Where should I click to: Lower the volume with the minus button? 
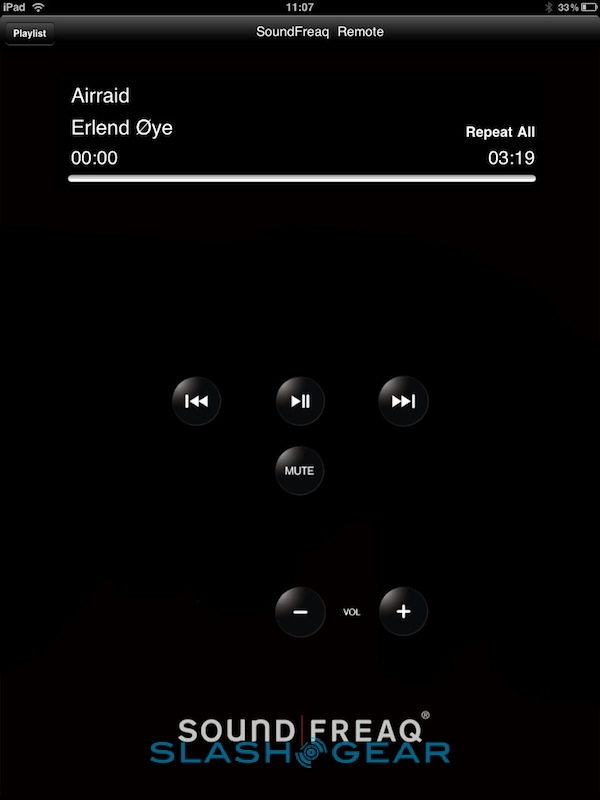coord(300,611)
